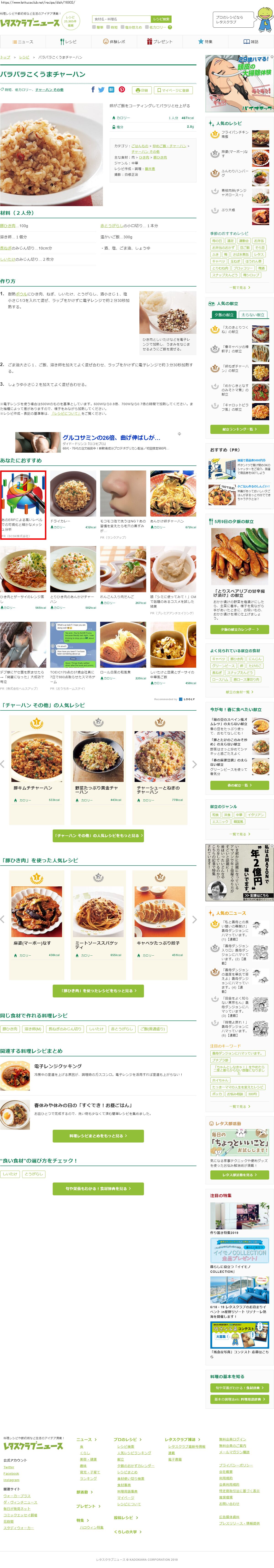Screen dimensions: 274x1568
Task: Open the ニュース navigation tab
Action: (23, 41)
